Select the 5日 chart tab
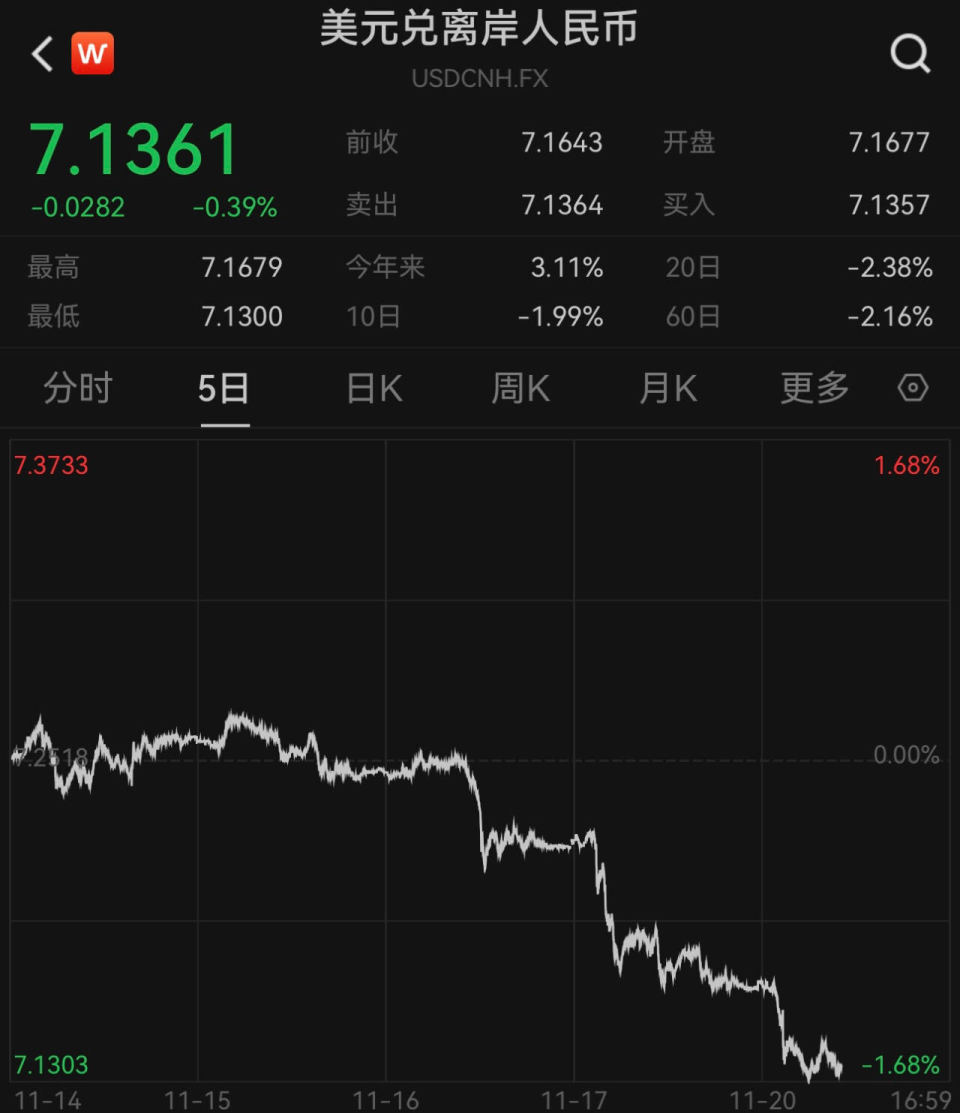The image size is (960, 1113). (x=223, y=388)
